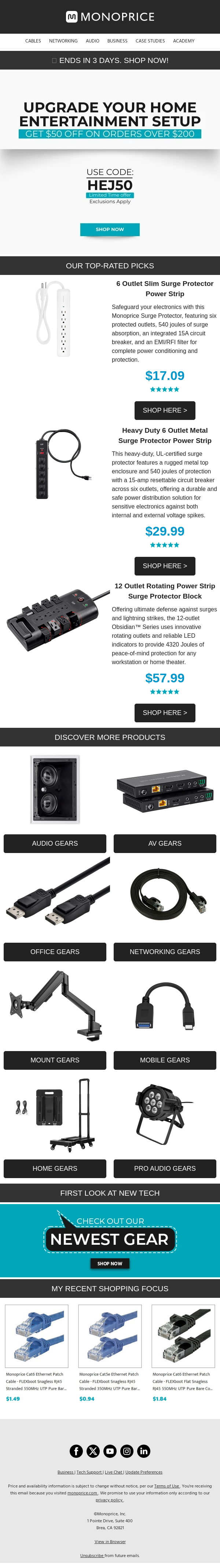Tap Shop Here for Heavy Duty Metal Surge Protector
The image size is (220, 1568).
[x=165, y=566]
